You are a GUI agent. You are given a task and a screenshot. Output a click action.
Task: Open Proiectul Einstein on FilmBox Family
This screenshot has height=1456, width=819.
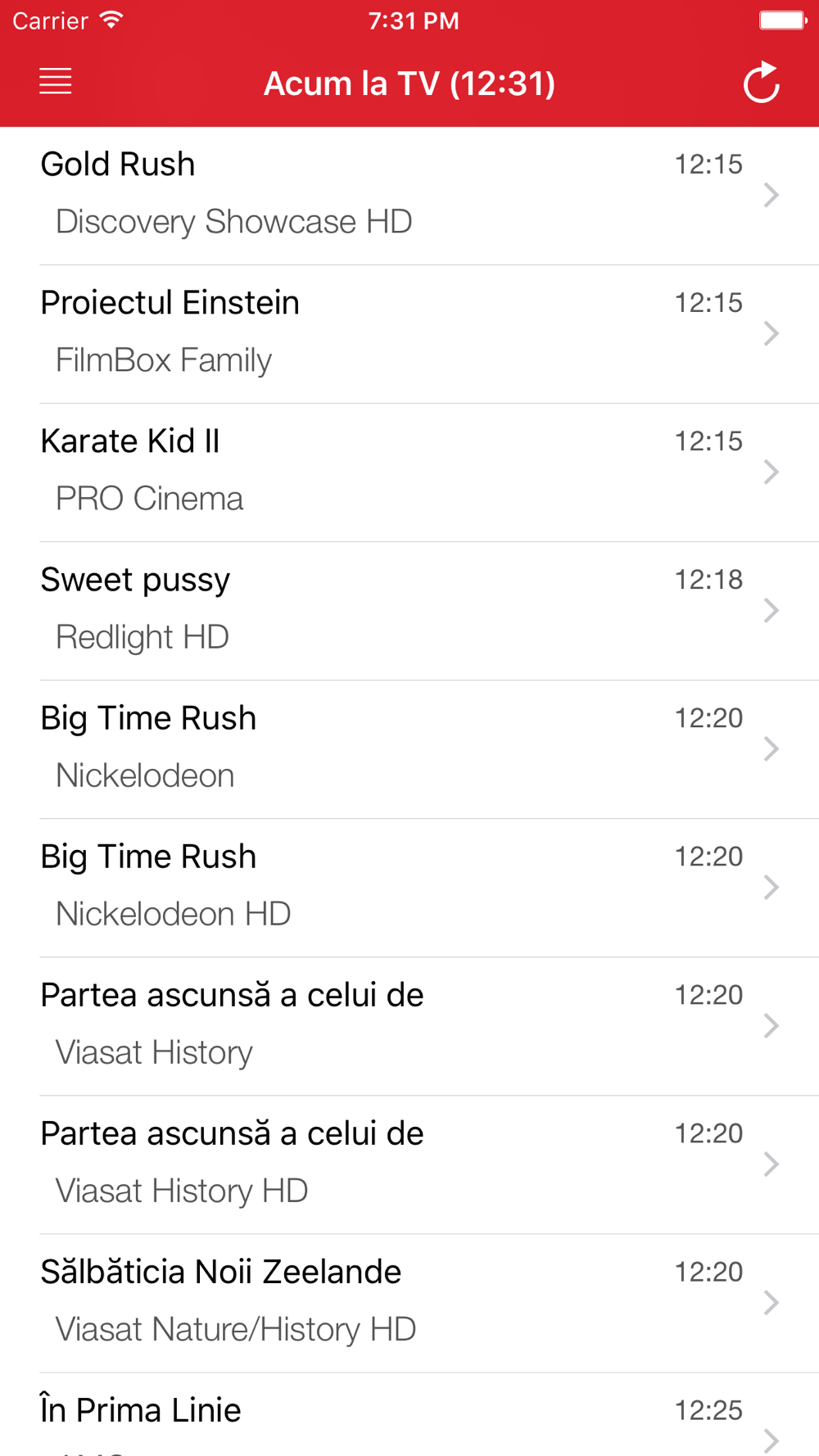[x=409, y=334]
